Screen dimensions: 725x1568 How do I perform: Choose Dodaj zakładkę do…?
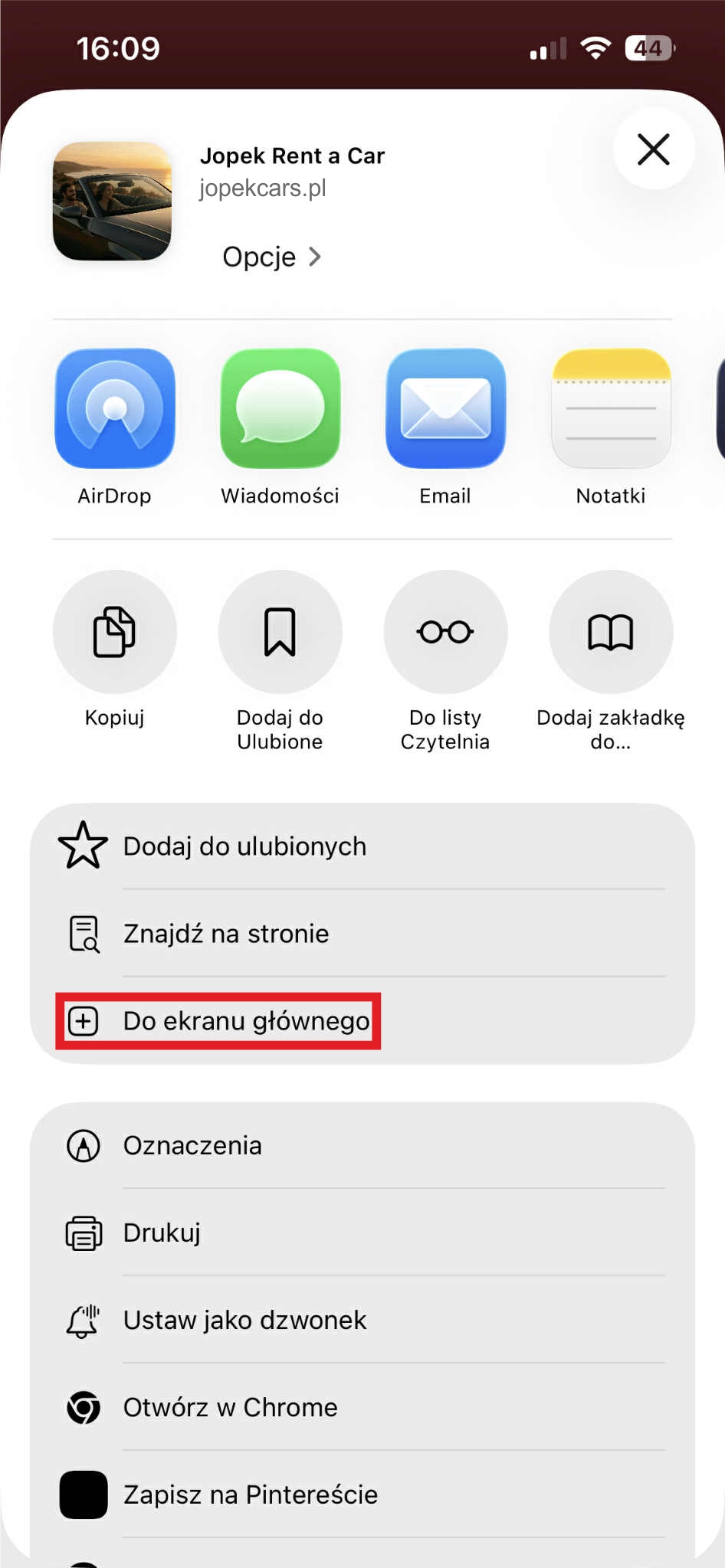pyautogui.click(x=611, y=632)
